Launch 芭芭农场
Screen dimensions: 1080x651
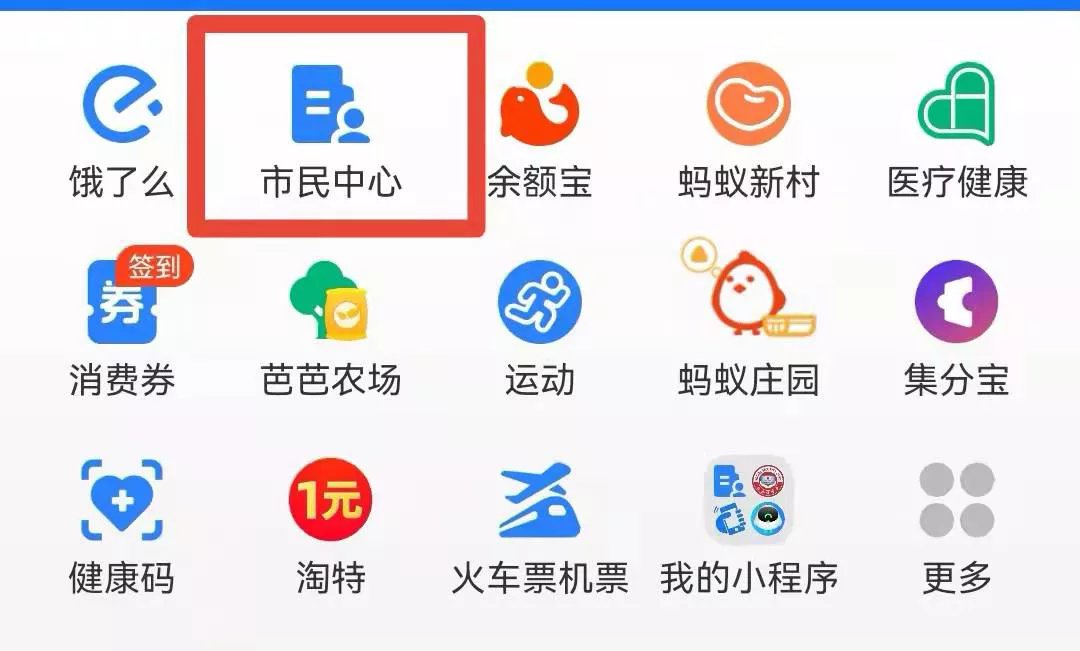pyautogui.click(x=330, y=302)
